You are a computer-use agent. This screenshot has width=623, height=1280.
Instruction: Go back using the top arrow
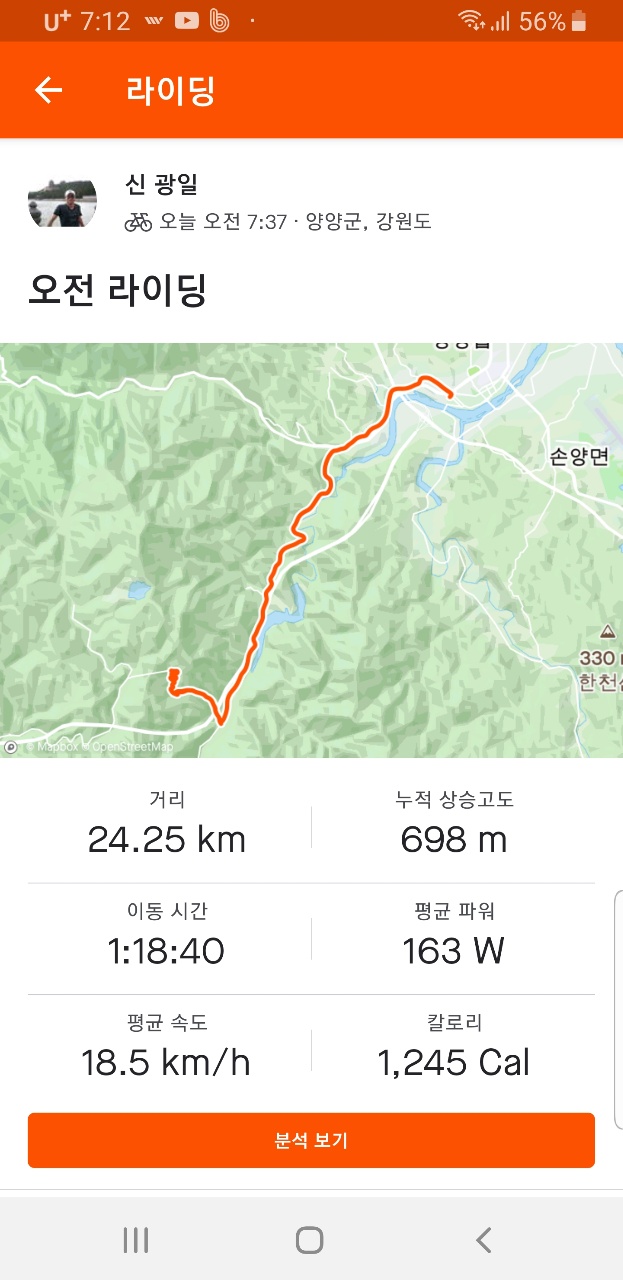tap(48, 90)
